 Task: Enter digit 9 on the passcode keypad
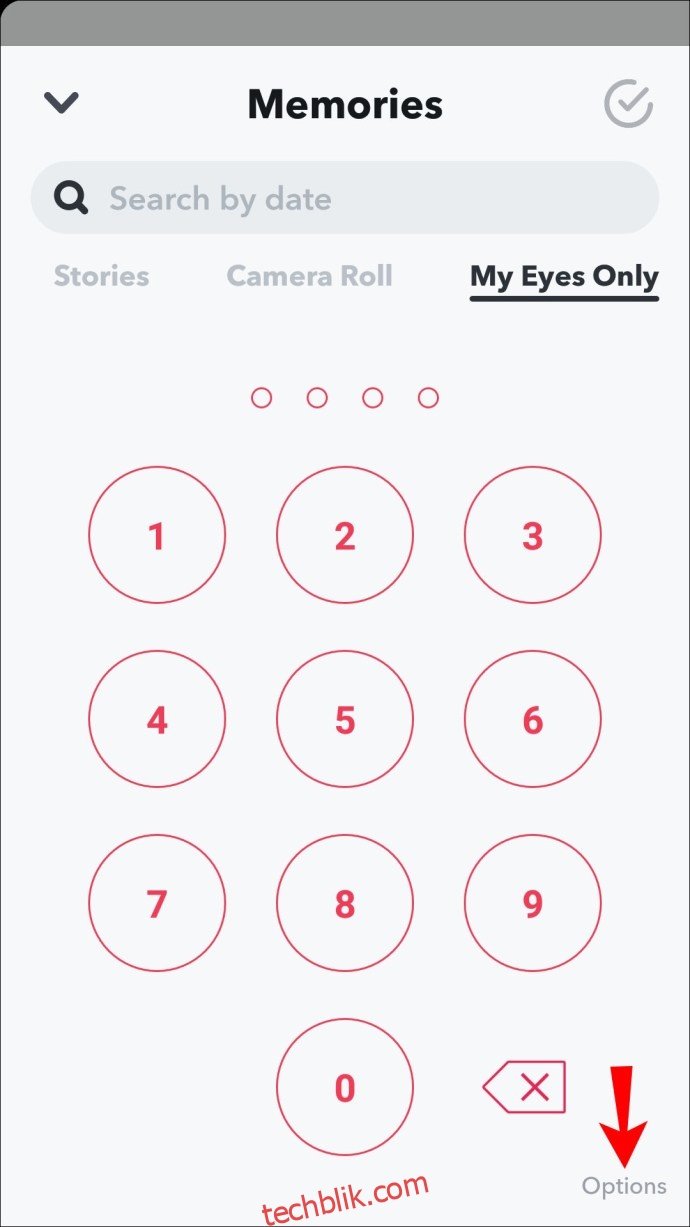(533, 904)
